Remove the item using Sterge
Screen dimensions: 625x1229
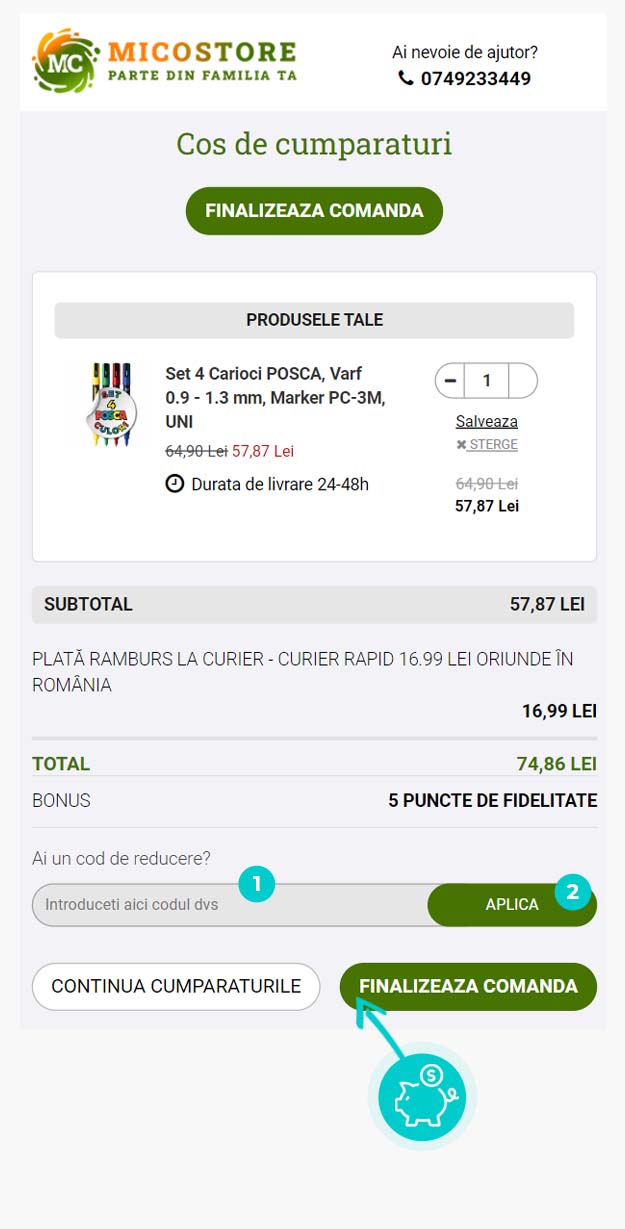487,445
